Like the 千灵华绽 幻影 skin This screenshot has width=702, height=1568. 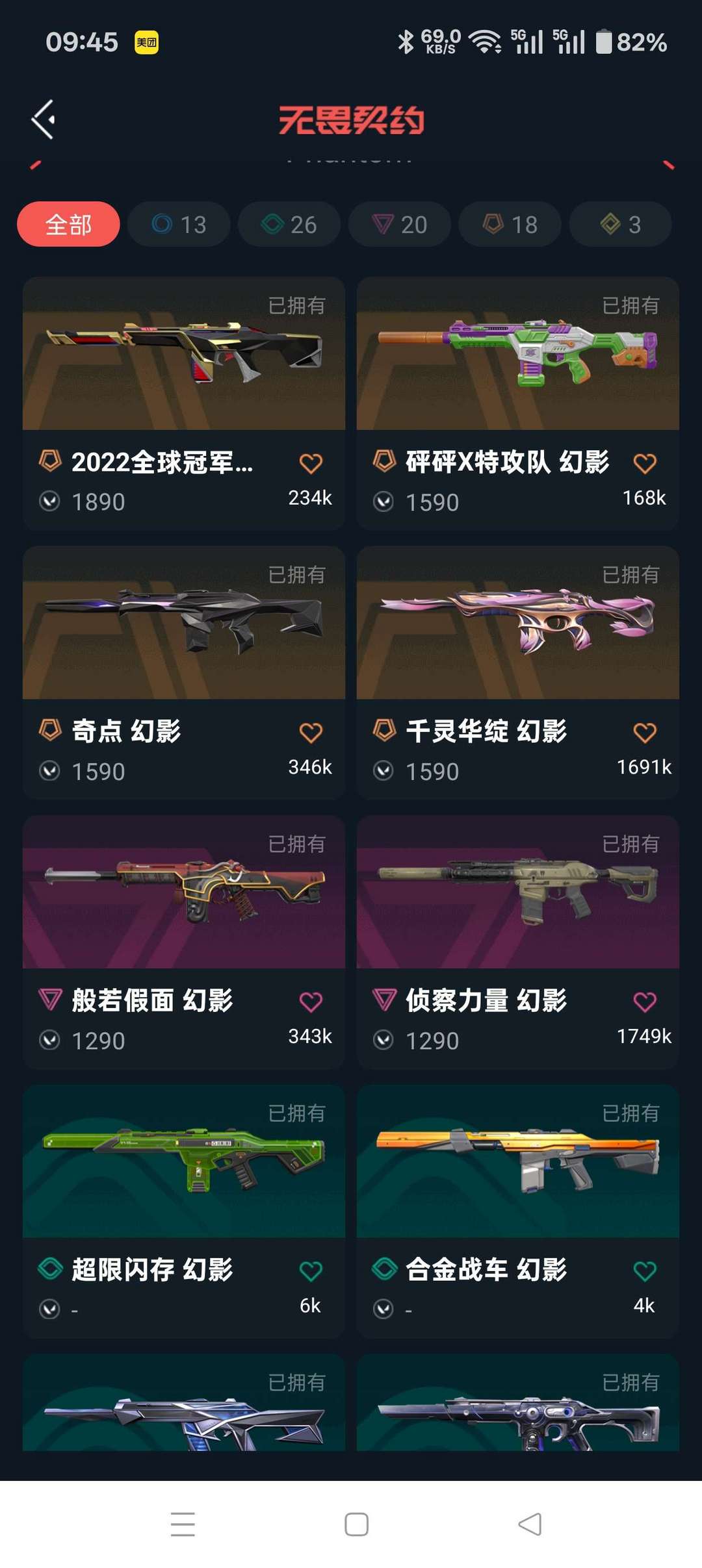645,733
